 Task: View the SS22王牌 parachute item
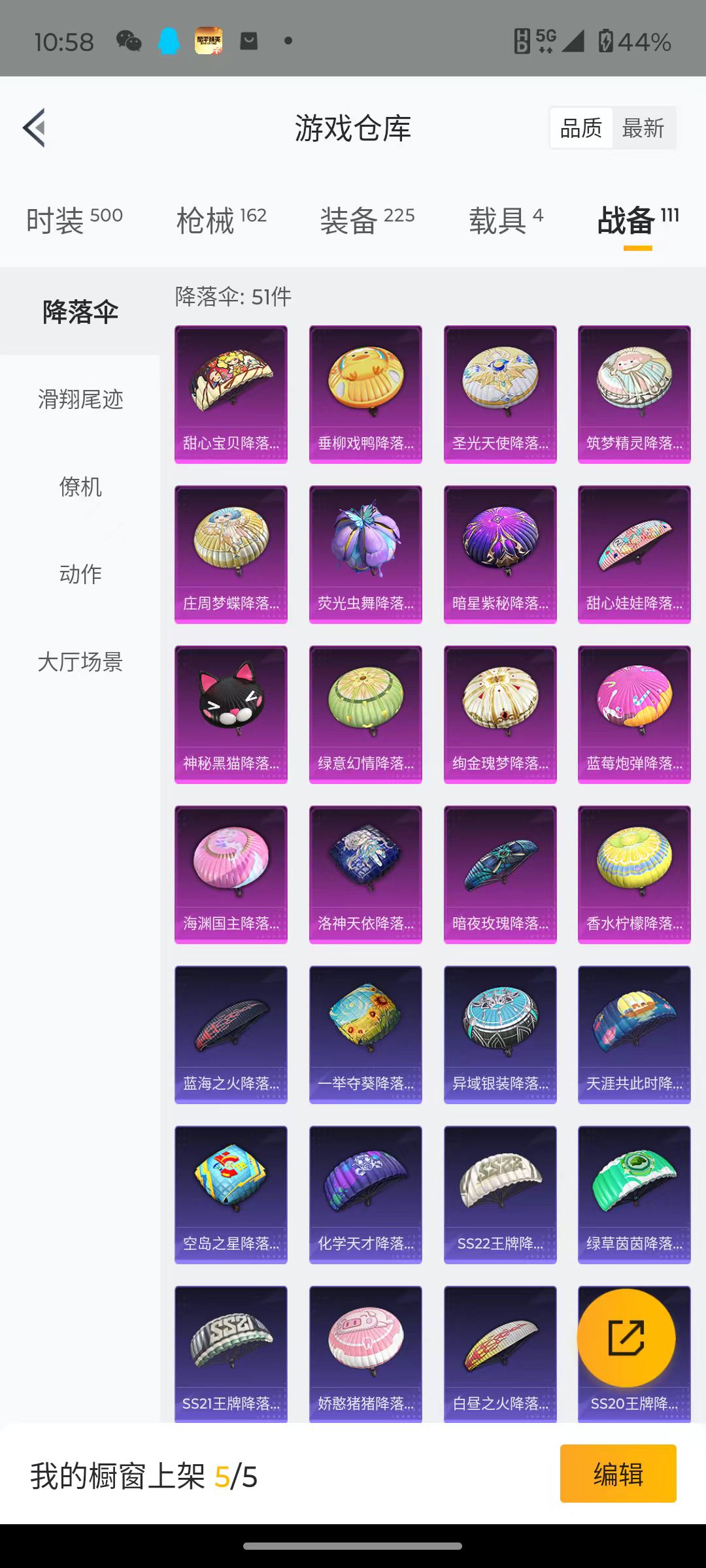(500, 1194)
